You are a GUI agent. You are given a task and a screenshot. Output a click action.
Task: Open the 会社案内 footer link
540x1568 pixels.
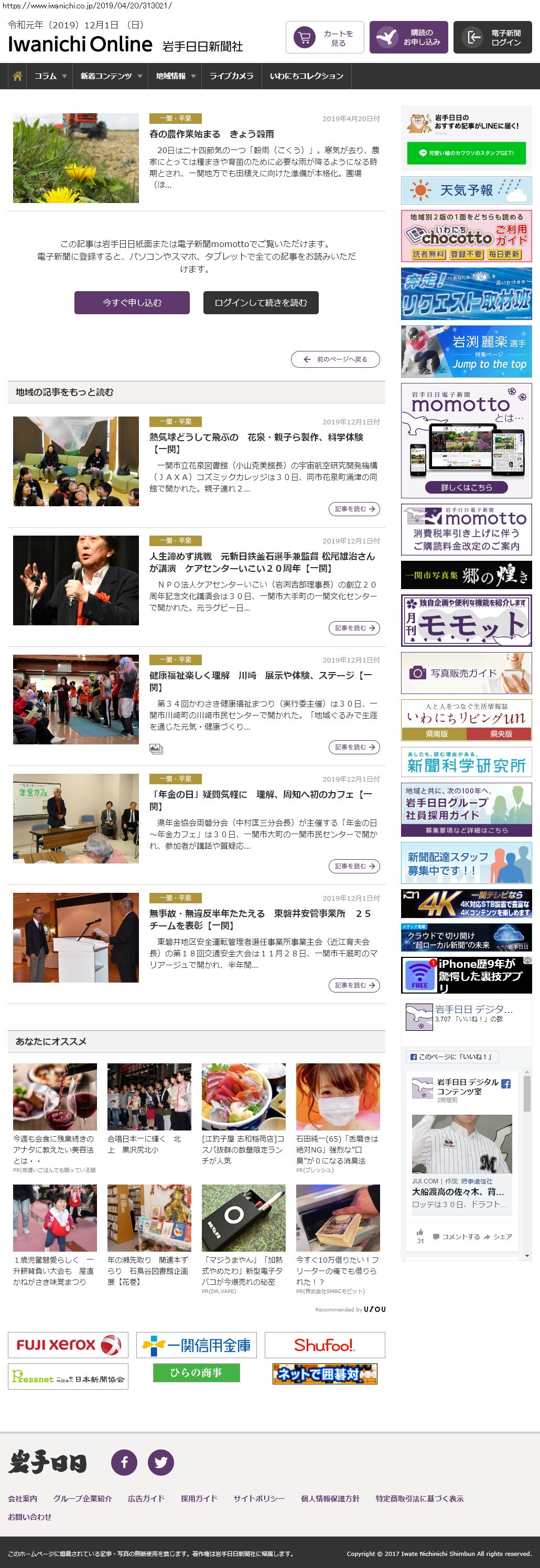point(23,1498)
